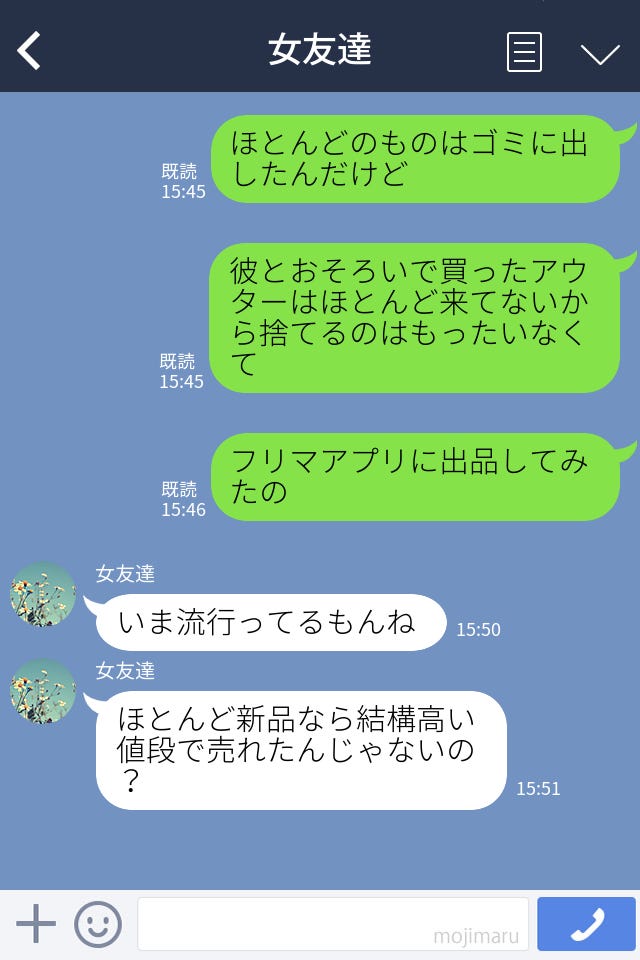Expand the chat menu chevron
Viewport: 640px width, 960px height.
(600, 54)
